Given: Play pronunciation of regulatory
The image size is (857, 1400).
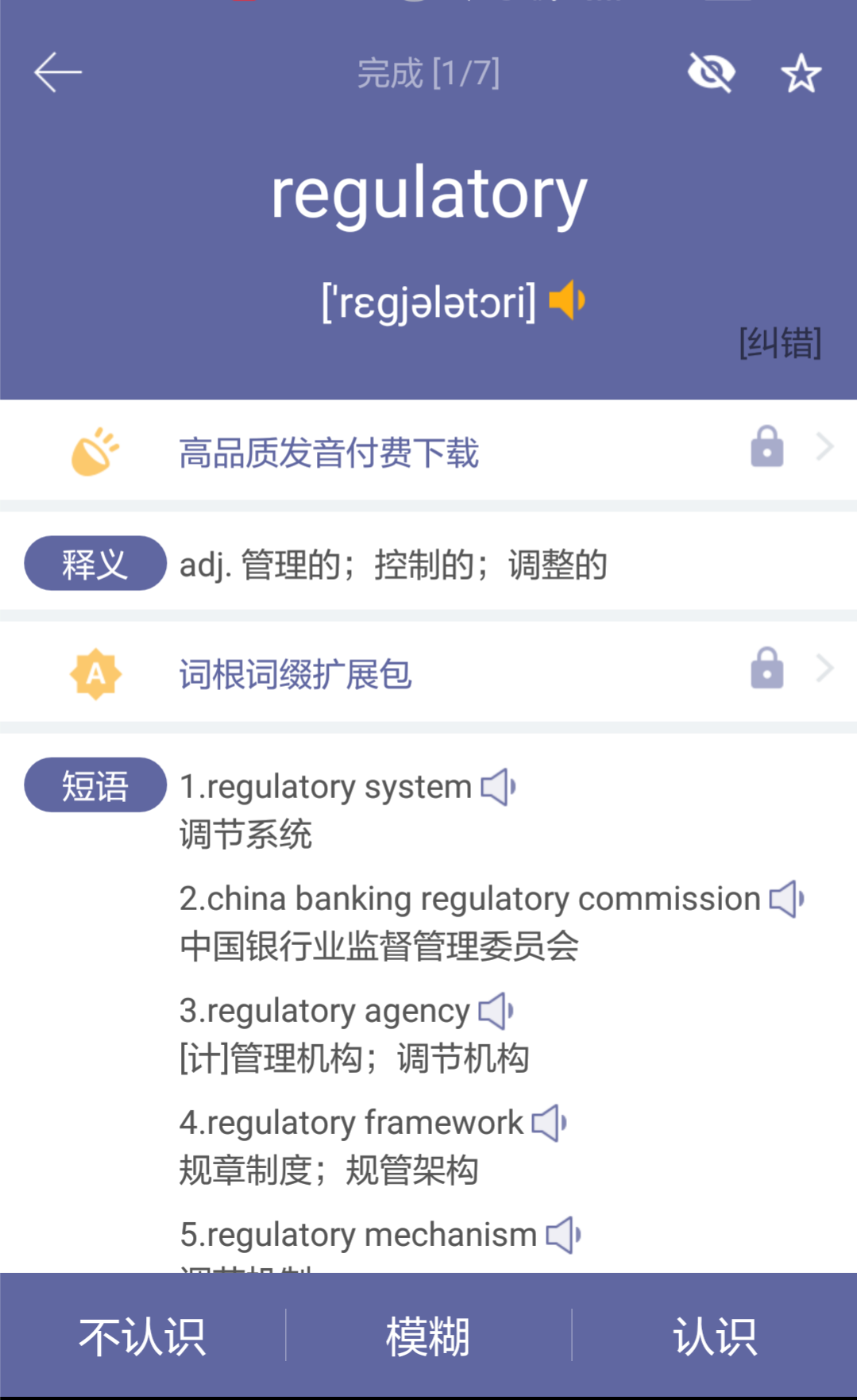Looking at the screenshot, I should click(567, 301).
